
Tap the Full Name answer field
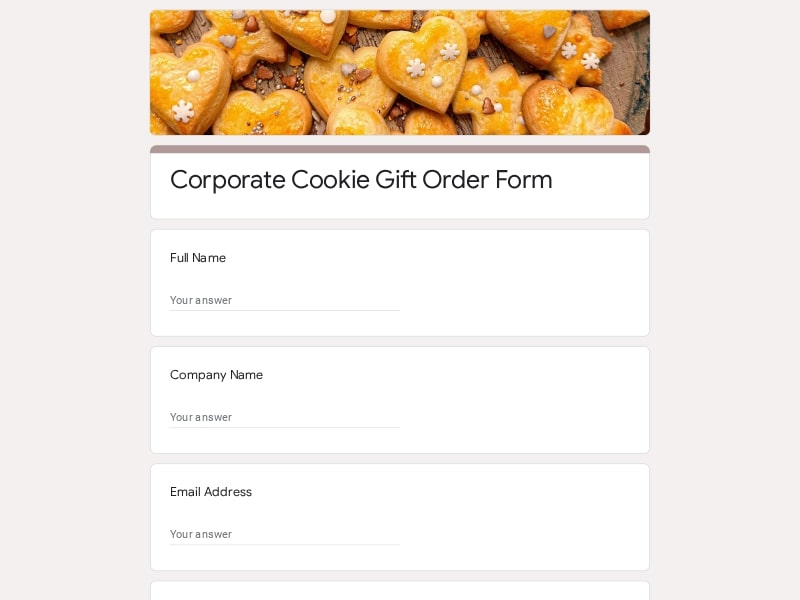pyautogui.click(x=284, y=300)
